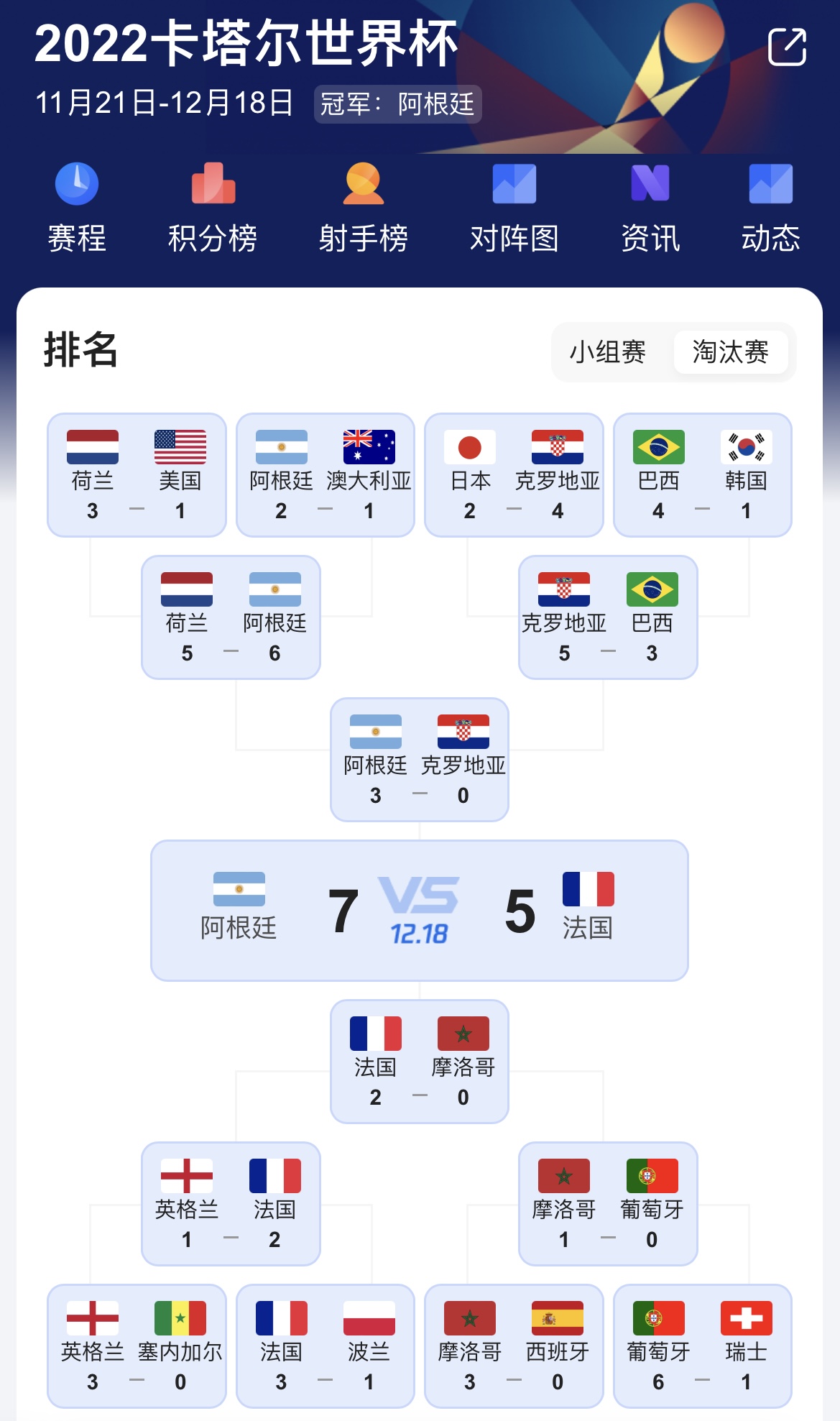The image size is (840, 1421).
Task: Open the 阿根廷 vs 克罗地亚 semifinal card
Action: point(419,759)
